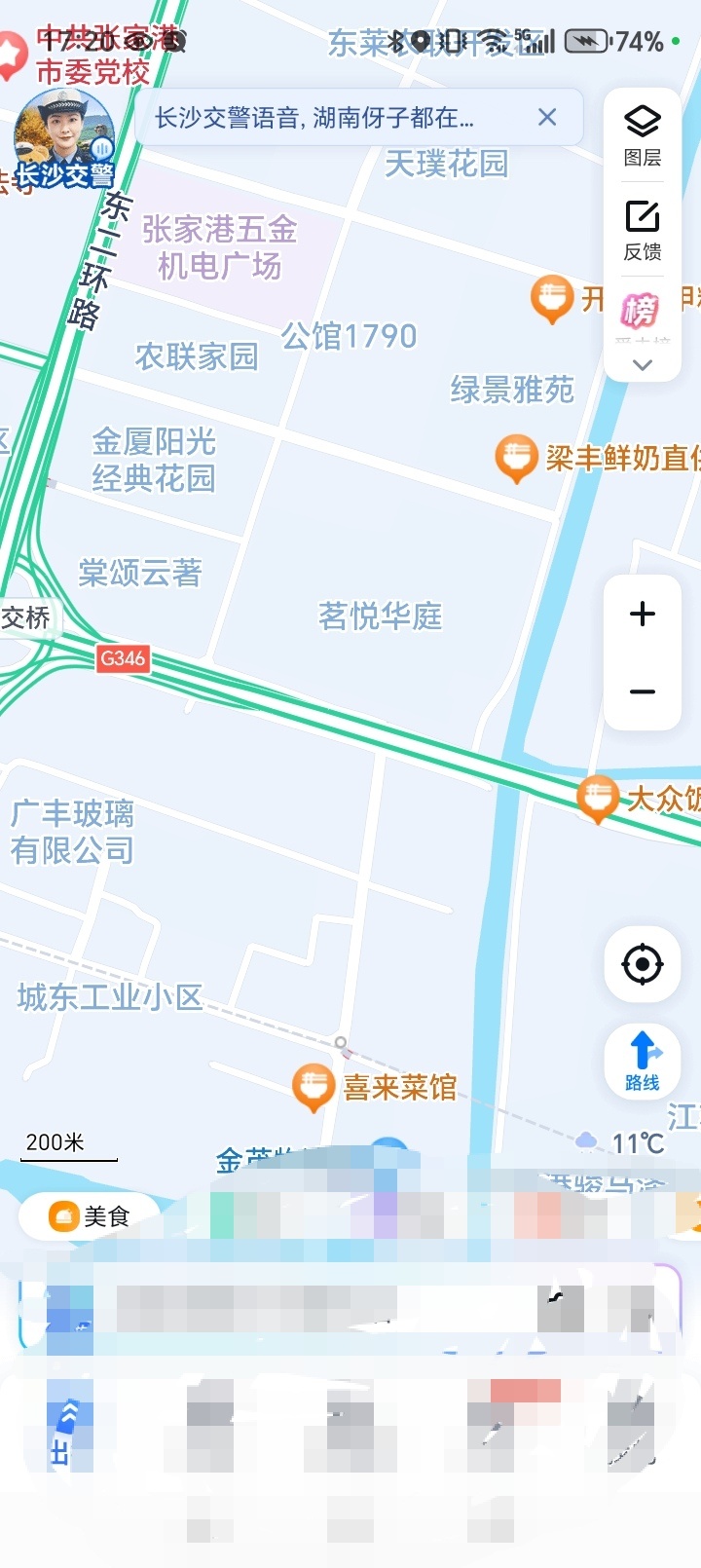Screen dimensions: 701x1568
Task: Expand the side toolbar with the chevron
Action: click(x=643, y=365)
